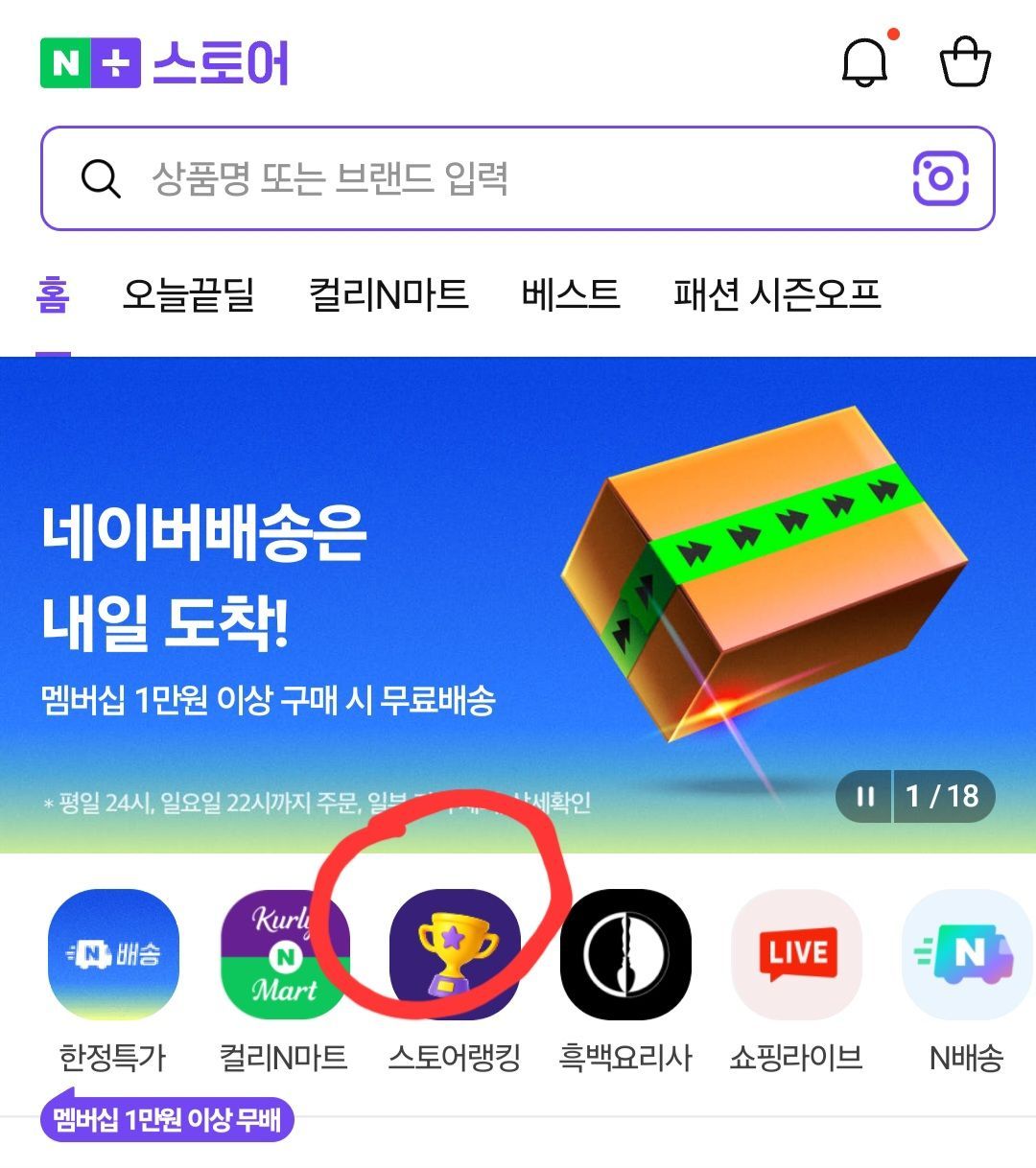This screenshot has height=1168, width=1036.
Task: Open the 한정특가 shortcut
Action: pos(113,954)
